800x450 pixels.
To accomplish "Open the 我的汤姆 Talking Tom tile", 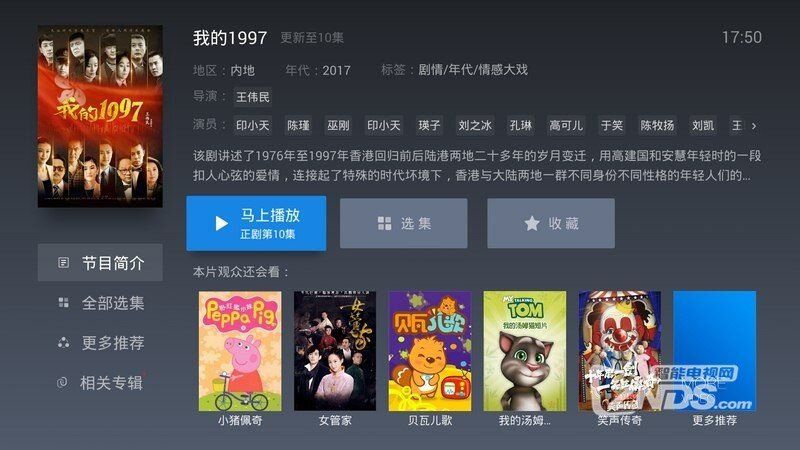I will 524,351.
